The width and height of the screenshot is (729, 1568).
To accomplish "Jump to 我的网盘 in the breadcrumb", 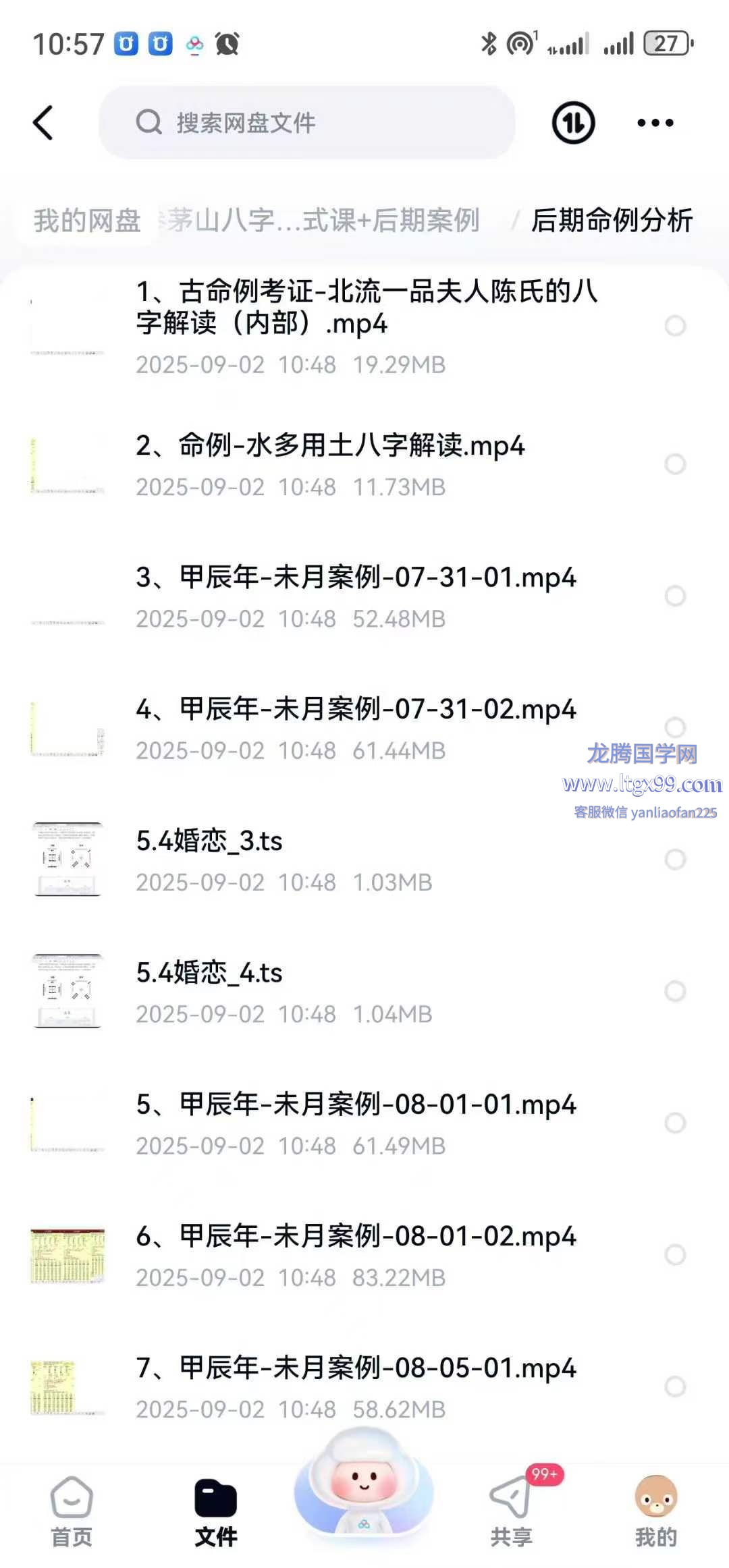I will click(87, 221).
